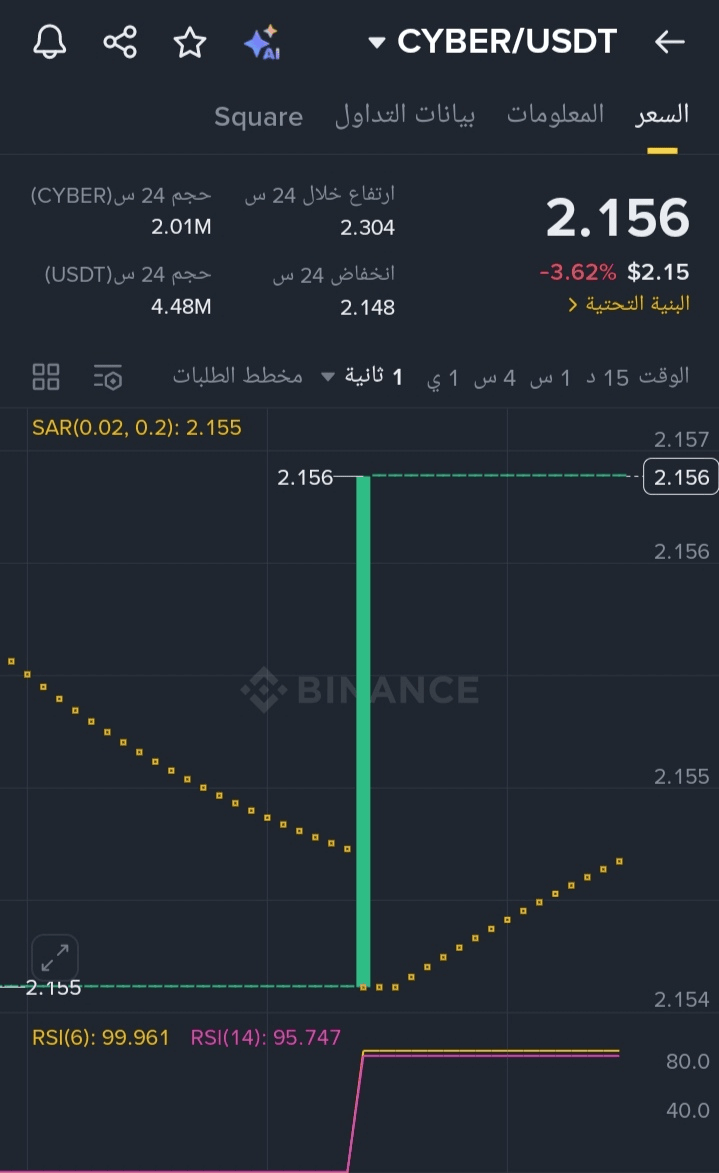The height and width of the screenshot is (1173, 719).
Task: Open the البنية التحتية tag link
Action: (x=628, y=304)
